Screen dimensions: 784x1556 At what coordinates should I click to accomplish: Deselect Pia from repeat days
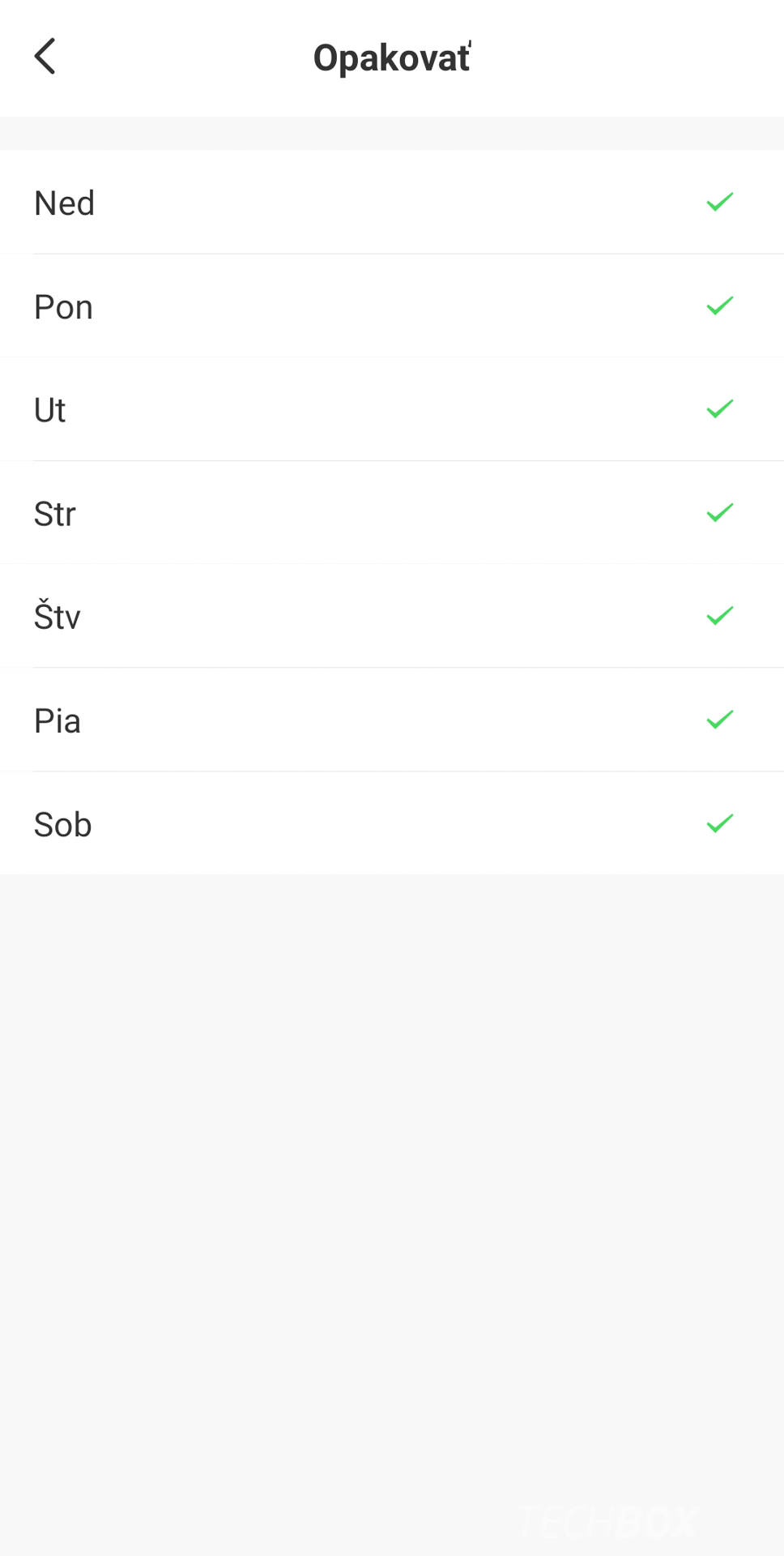(392, 720)
